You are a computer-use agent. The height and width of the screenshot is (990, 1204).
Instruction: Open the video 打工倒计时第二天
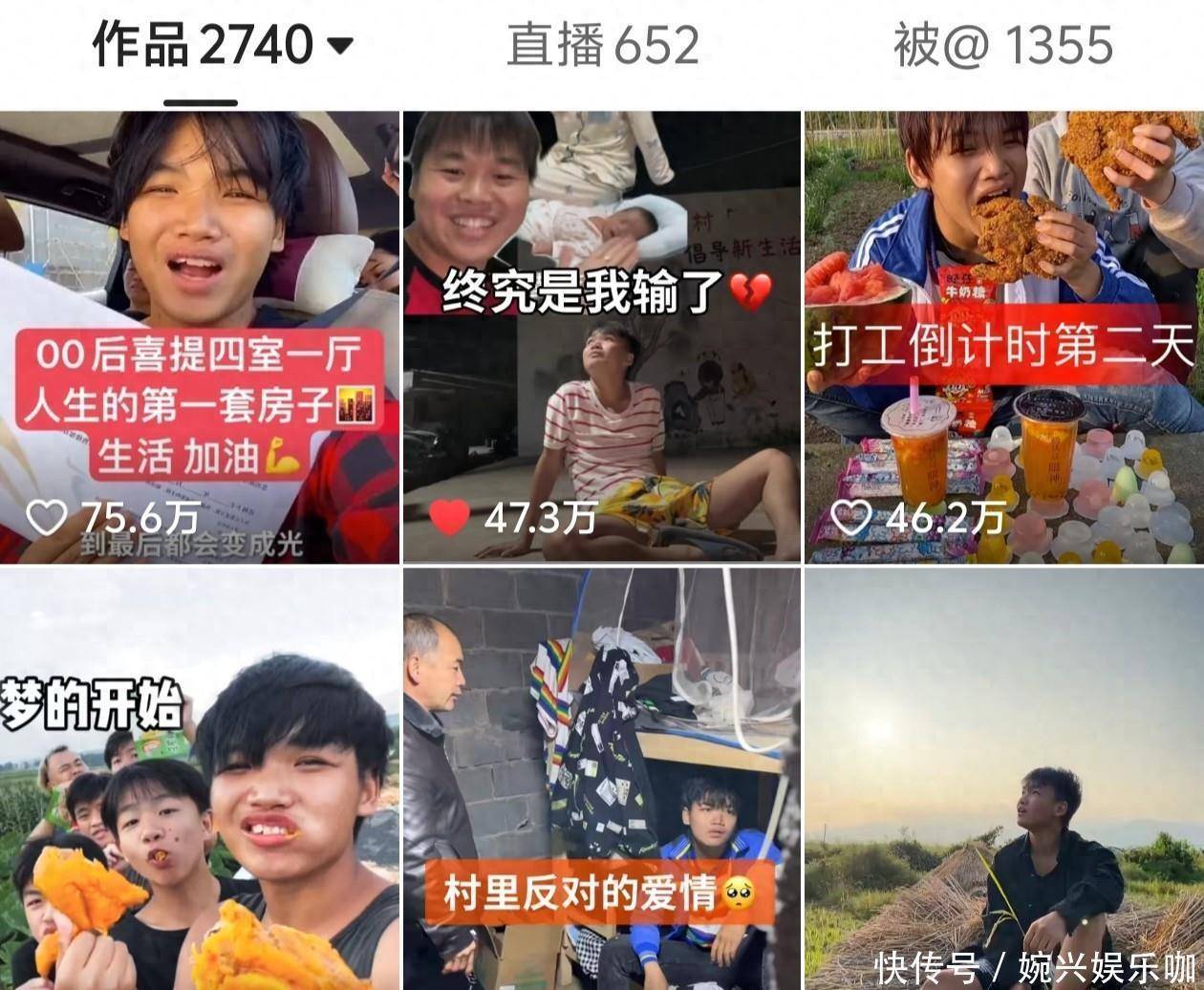click(x=1003, y=336)
